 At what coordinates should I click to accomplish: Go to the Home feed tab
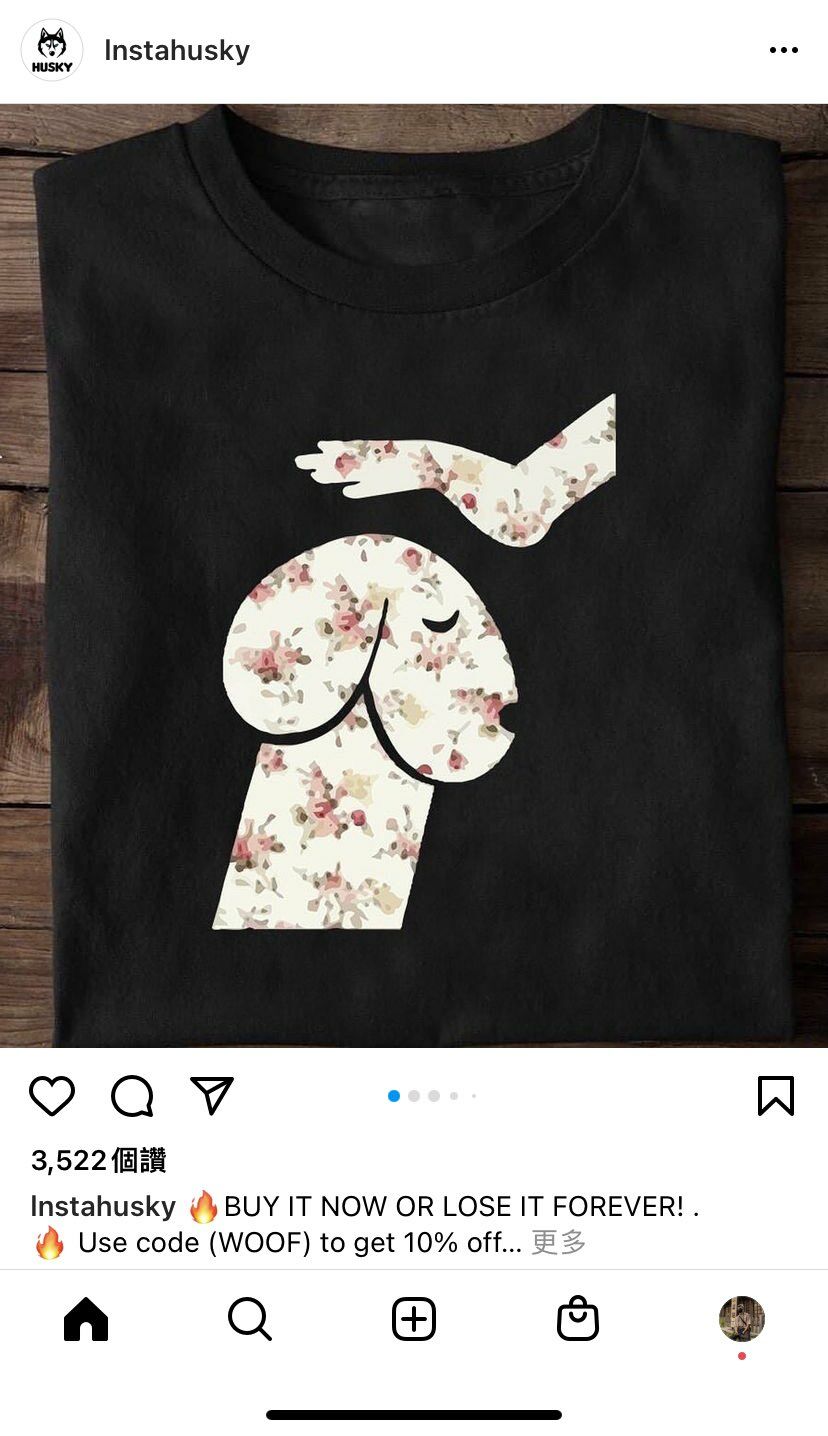tap(86, 1319)
